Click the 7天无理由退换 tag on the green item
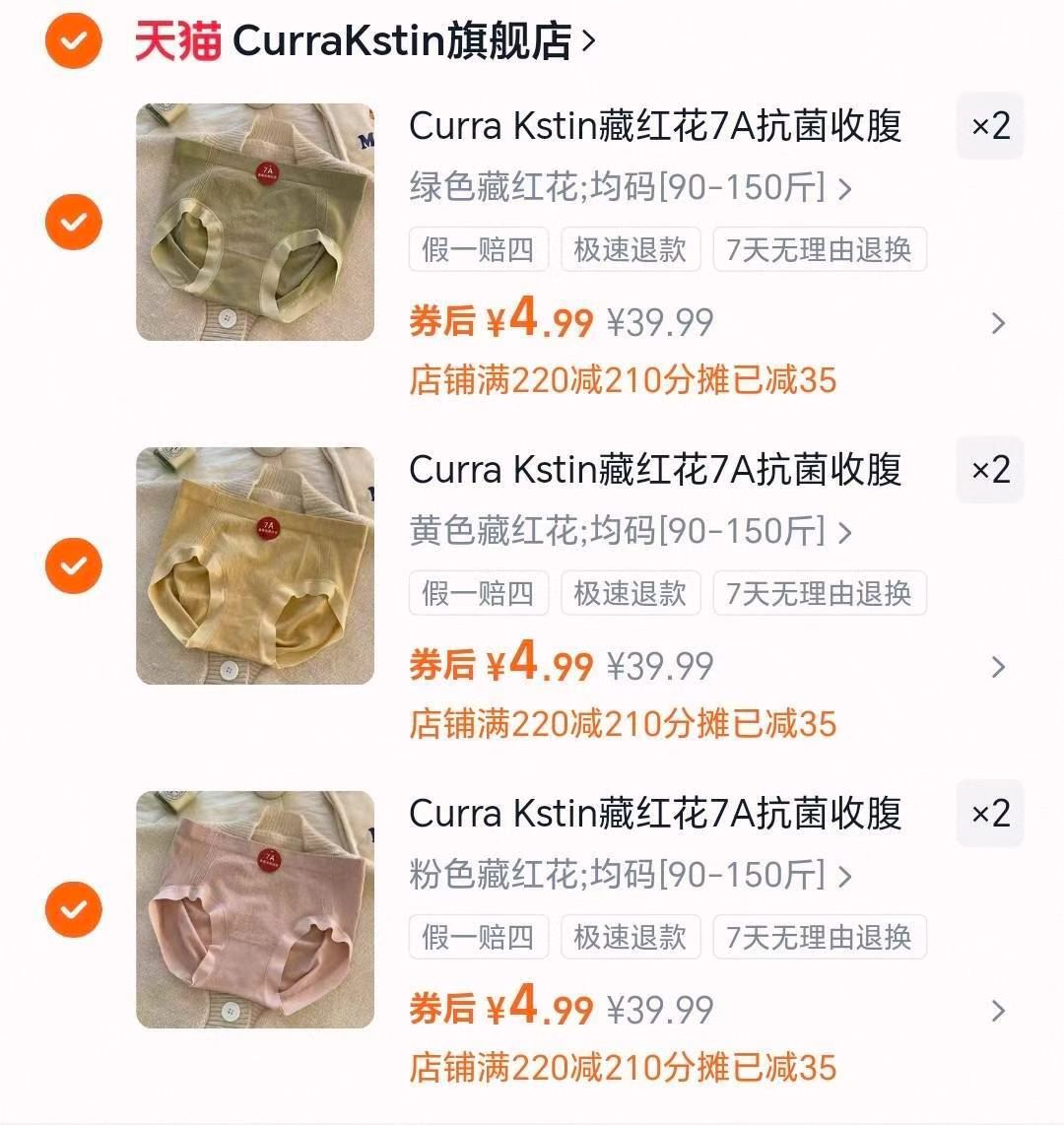1064x1125 pixels. pos(820,249)
